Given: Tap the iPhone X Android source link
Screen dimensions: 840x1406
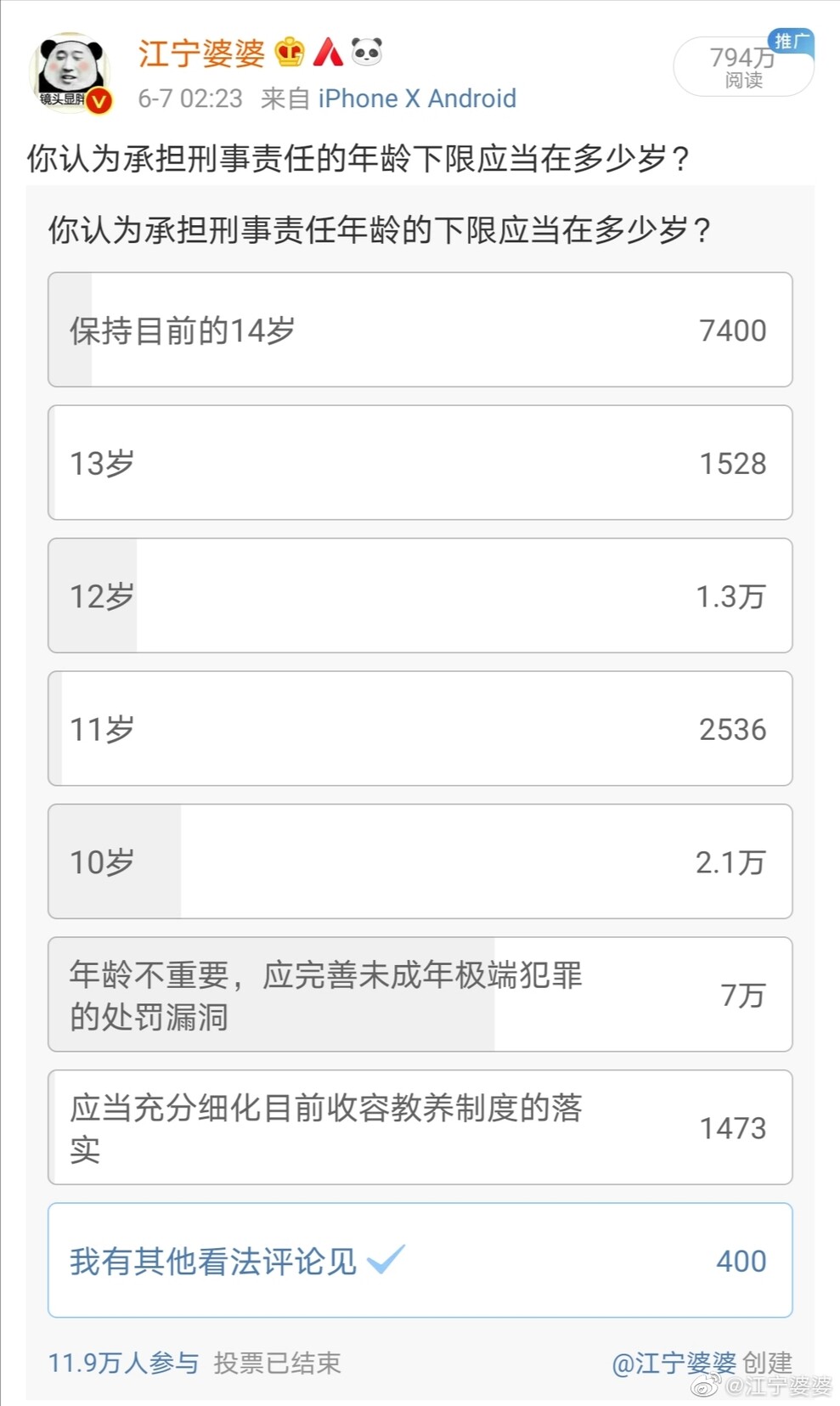Looking at the screenshot, I should [x=417, y=99].
